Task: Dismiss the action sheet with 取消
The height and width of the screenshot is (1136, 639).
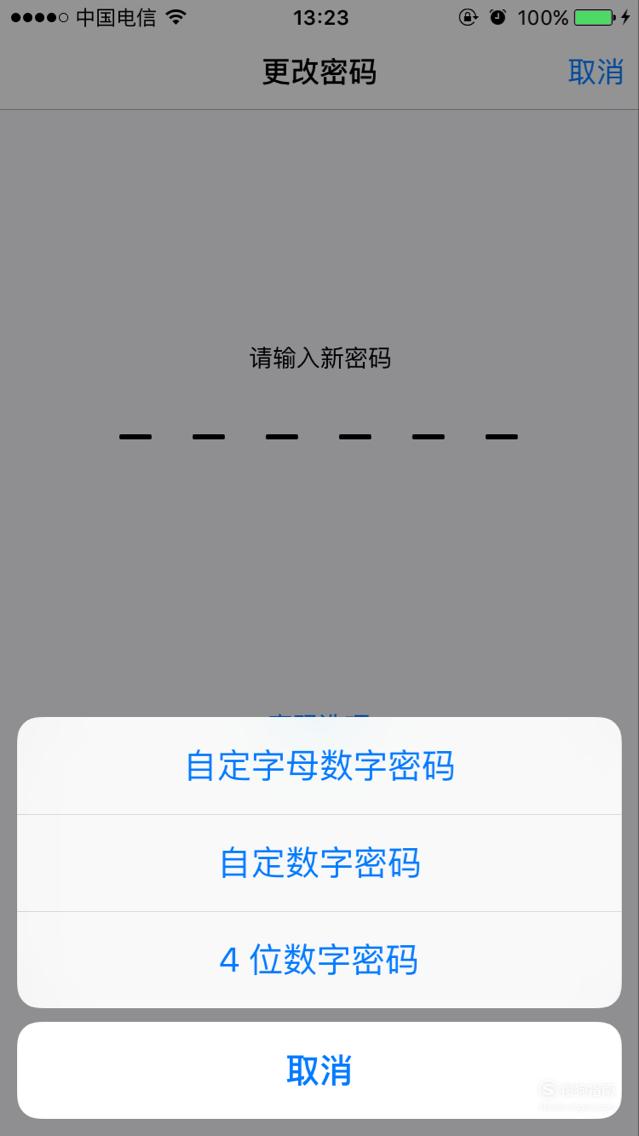Action: [x=320, y=1070]
